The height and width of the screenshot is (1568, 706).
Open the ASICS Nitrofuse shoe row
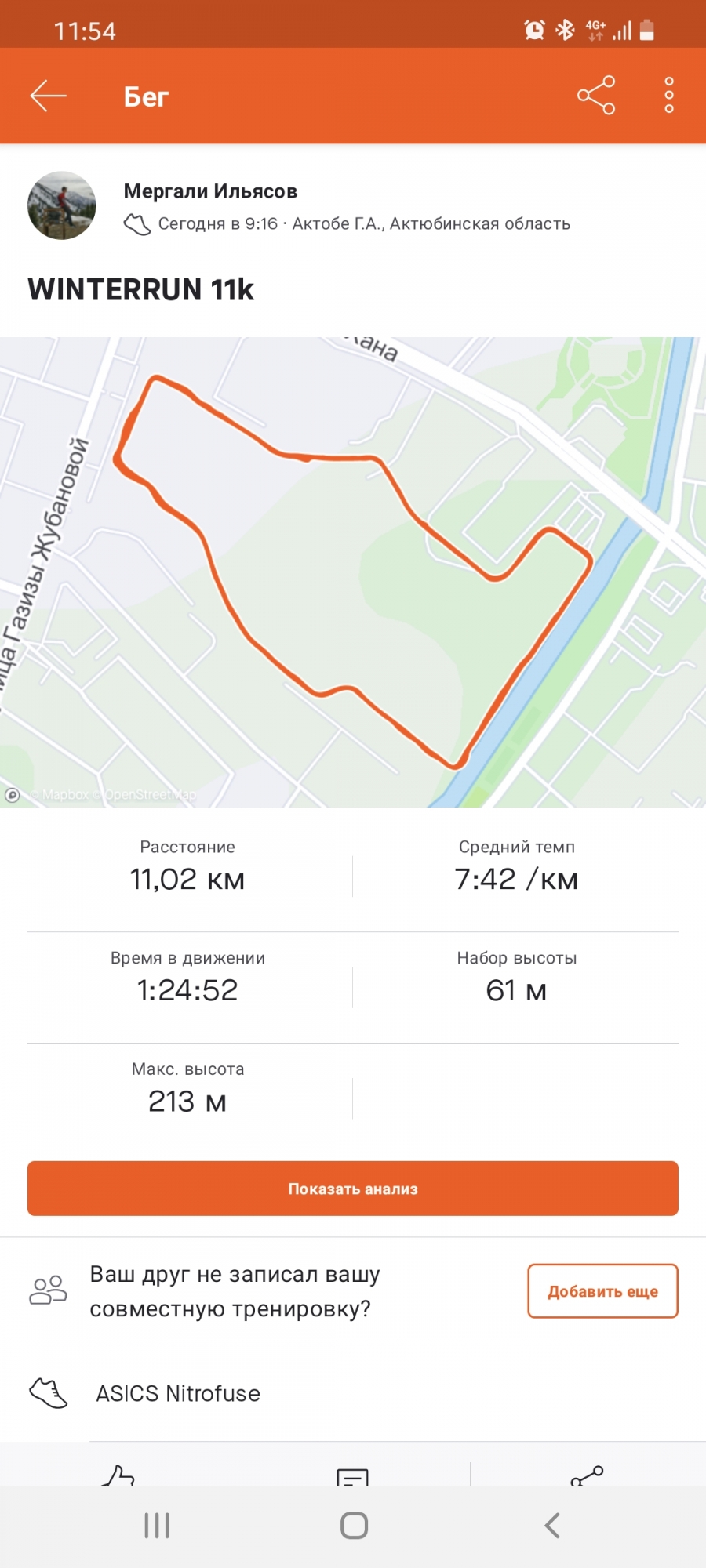coord(353,1393)
